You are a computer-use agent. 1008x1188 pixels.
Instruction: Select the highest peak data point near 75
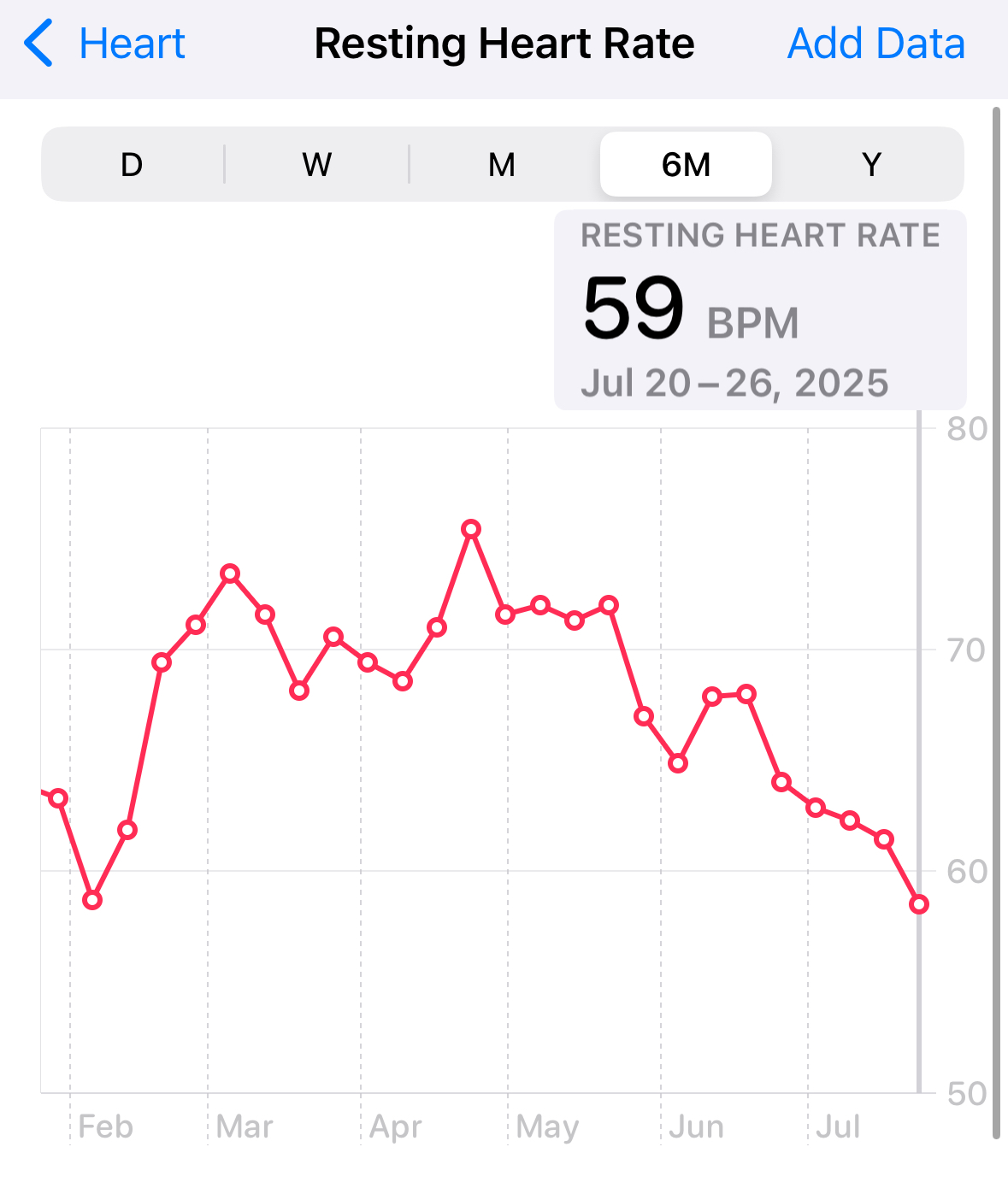[x=471, y=528]
